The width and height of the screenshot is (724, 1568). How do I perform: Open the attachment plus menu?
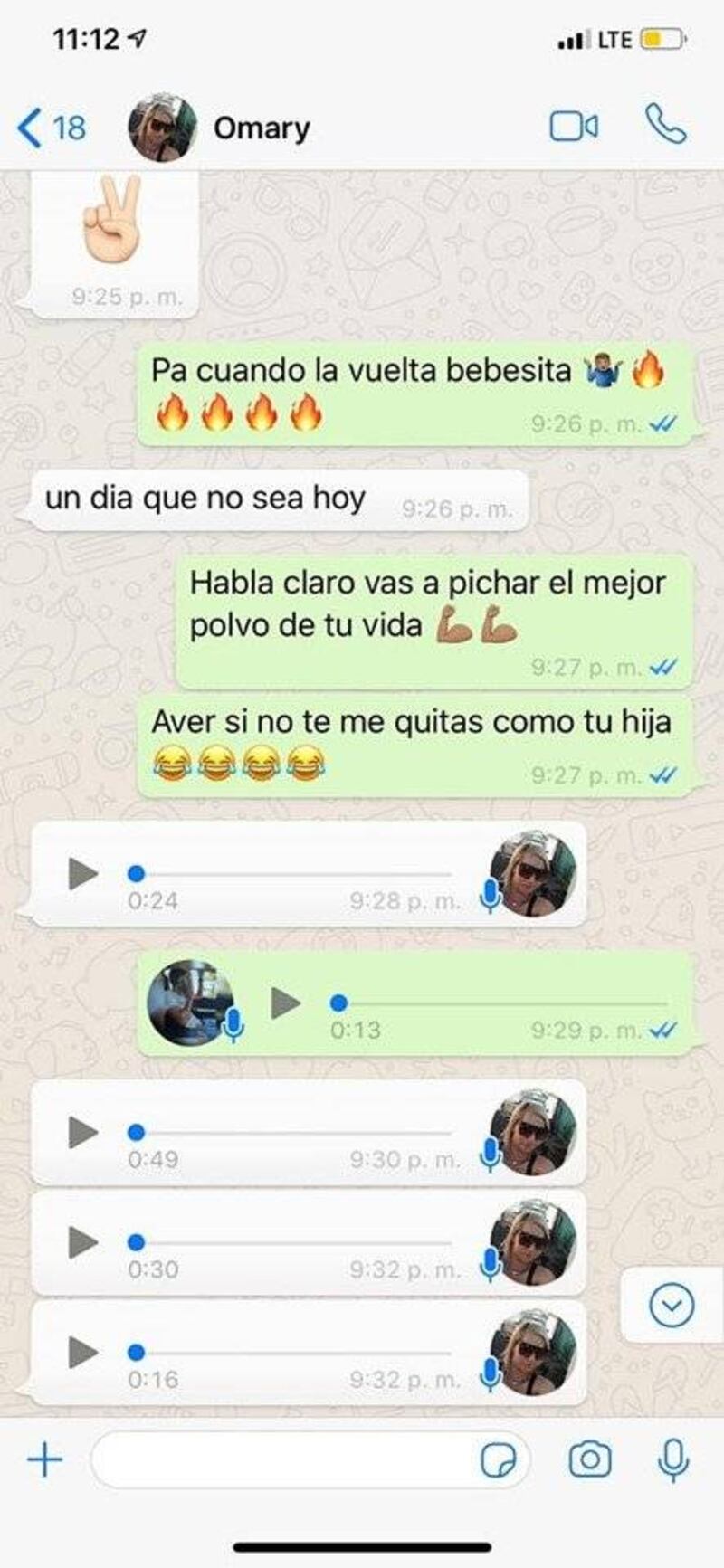click(44, 1459)
